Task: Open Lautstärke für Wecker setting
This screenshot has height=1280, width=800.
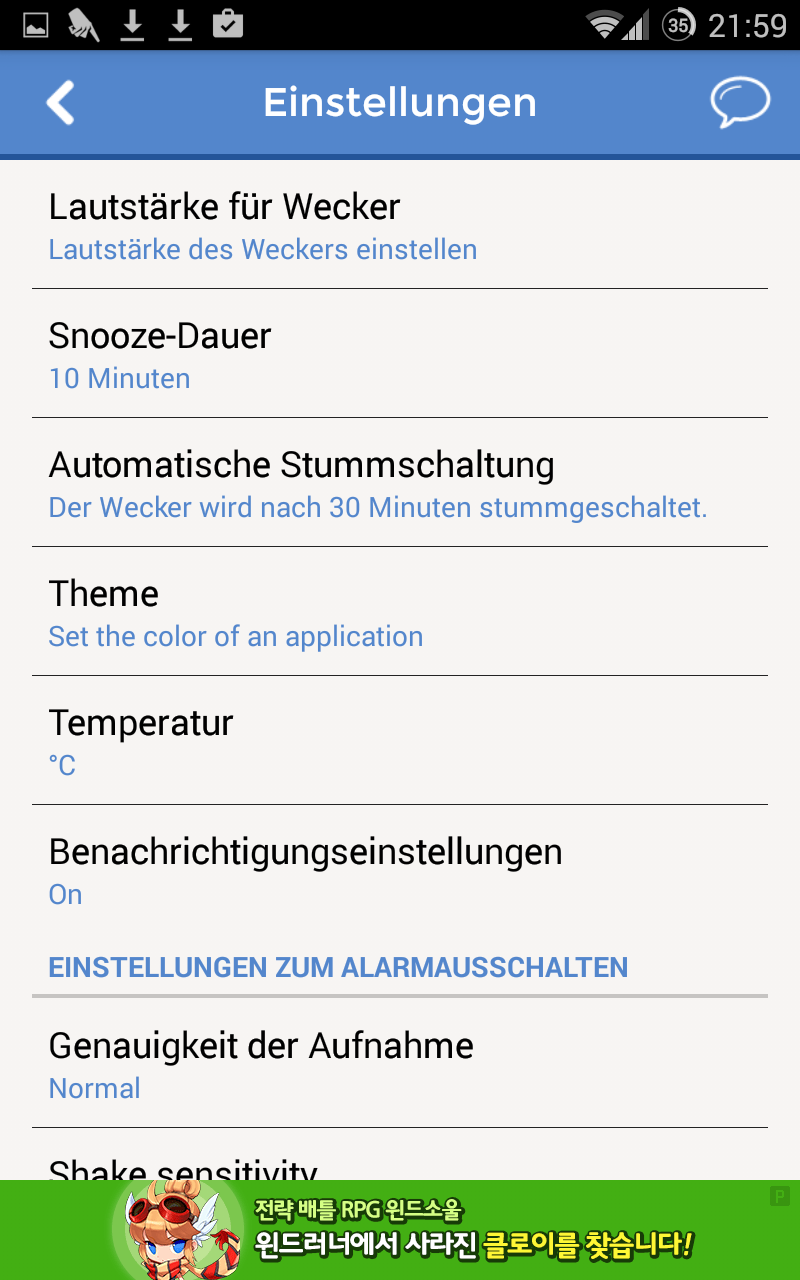Action: click(400, 226)
